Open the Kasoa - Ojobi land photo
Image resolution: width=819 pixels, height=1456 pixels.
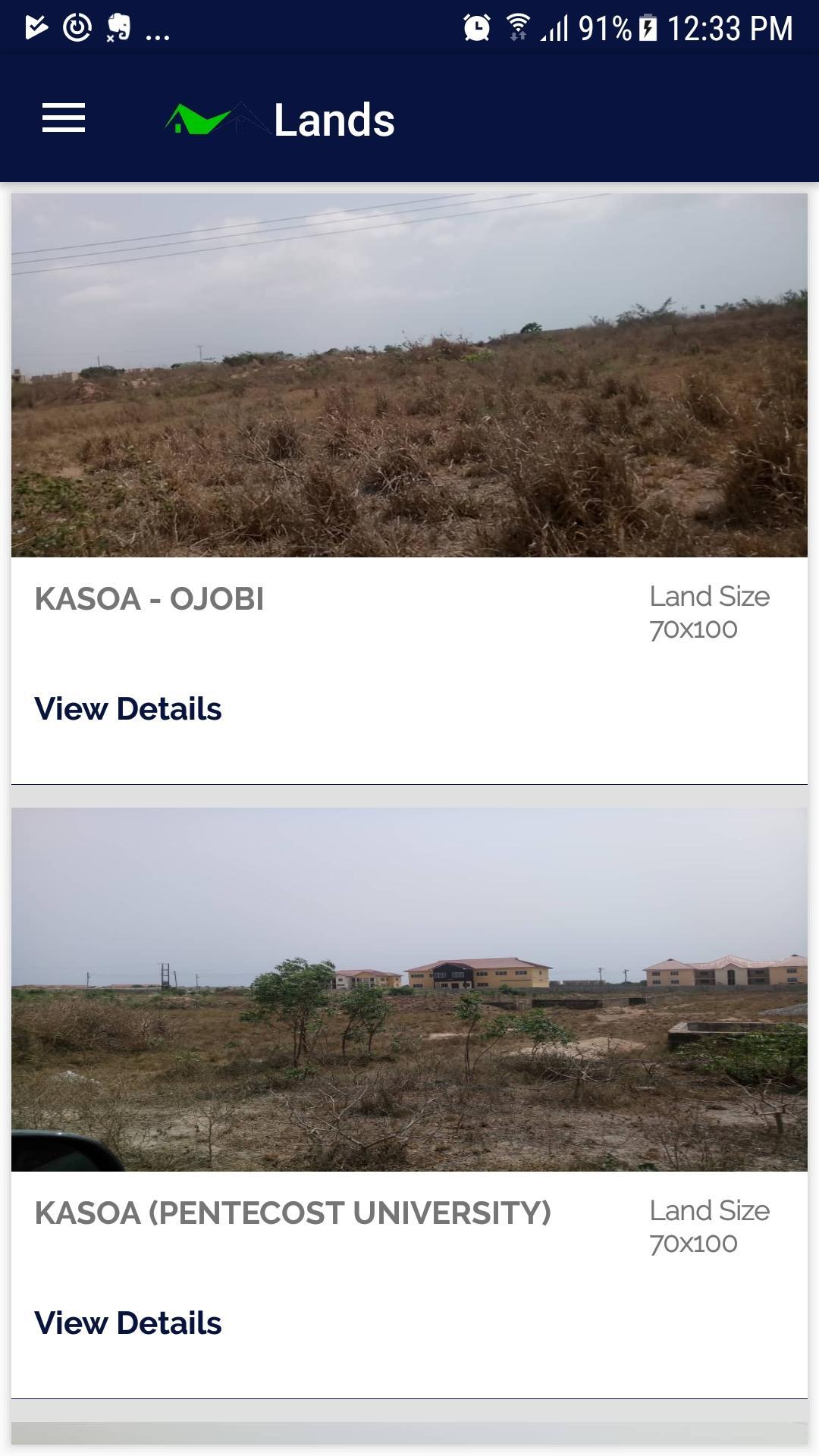tap(409, 375)
